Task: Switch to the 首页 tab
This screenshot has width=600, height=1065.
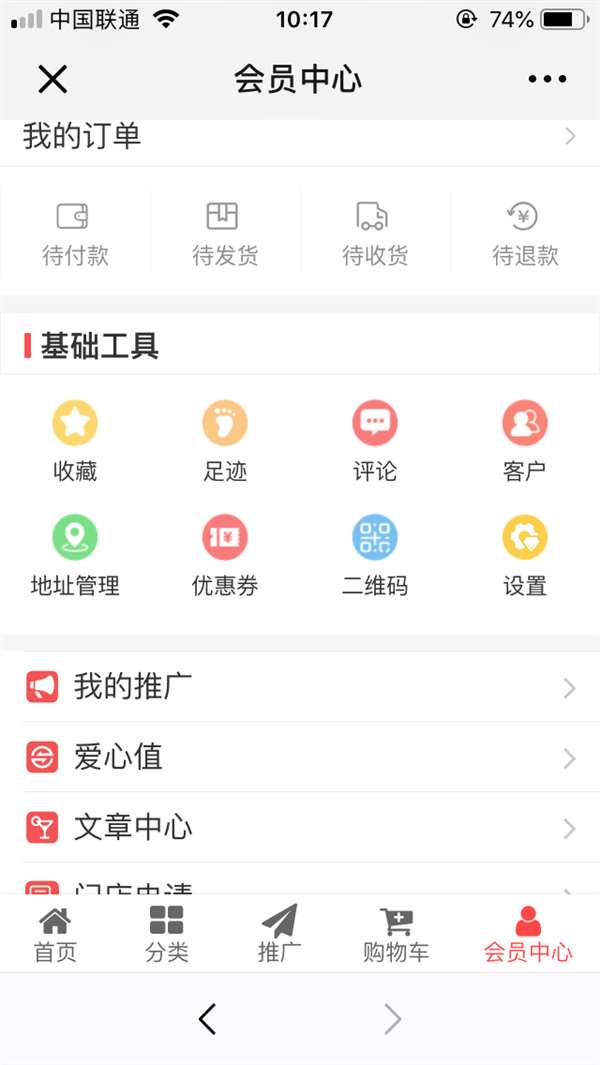Action: click(x=55, y=935)
